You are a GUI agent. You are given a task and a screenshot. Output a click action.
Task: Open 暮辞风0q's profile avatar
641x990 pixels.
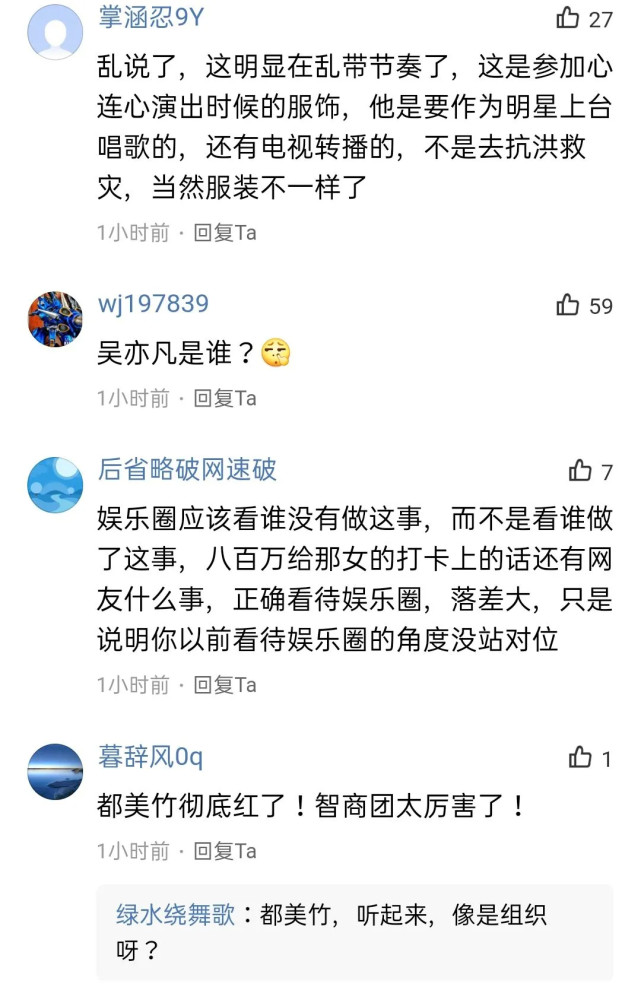pos(55,771)
